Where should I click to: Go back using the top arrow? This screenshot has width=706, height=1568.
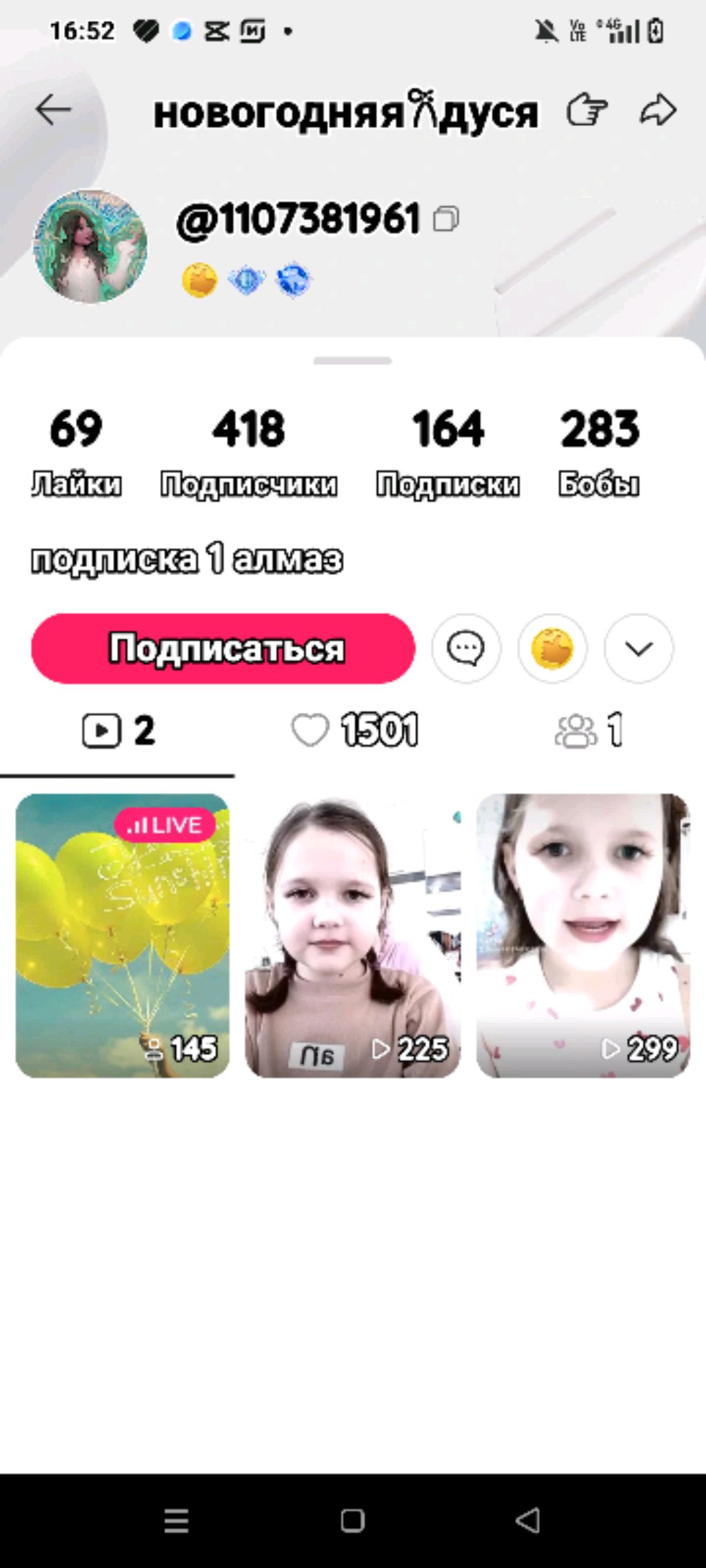point(53,110)
